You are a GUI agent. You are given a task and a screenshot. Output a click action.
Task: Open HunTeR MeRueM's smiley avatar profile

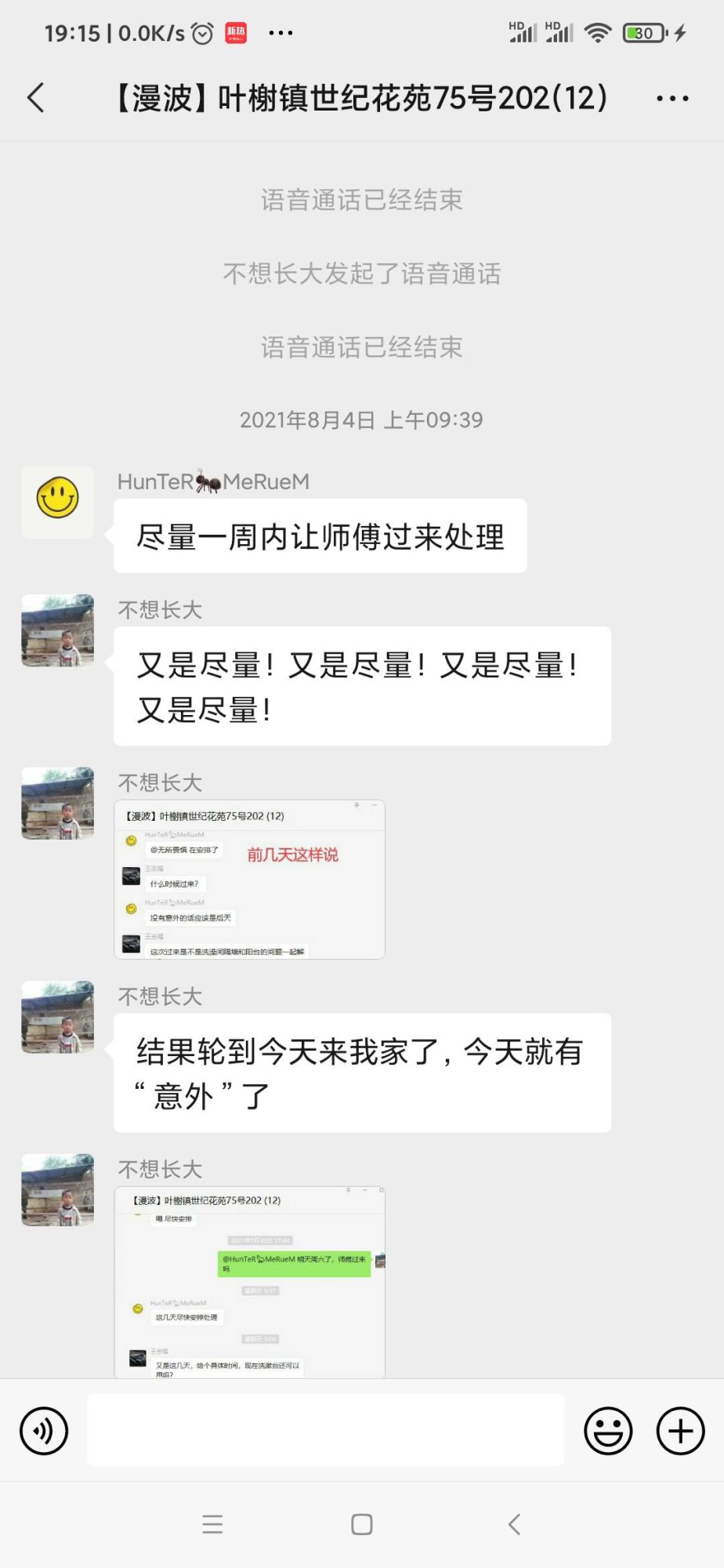pos(57,503)
